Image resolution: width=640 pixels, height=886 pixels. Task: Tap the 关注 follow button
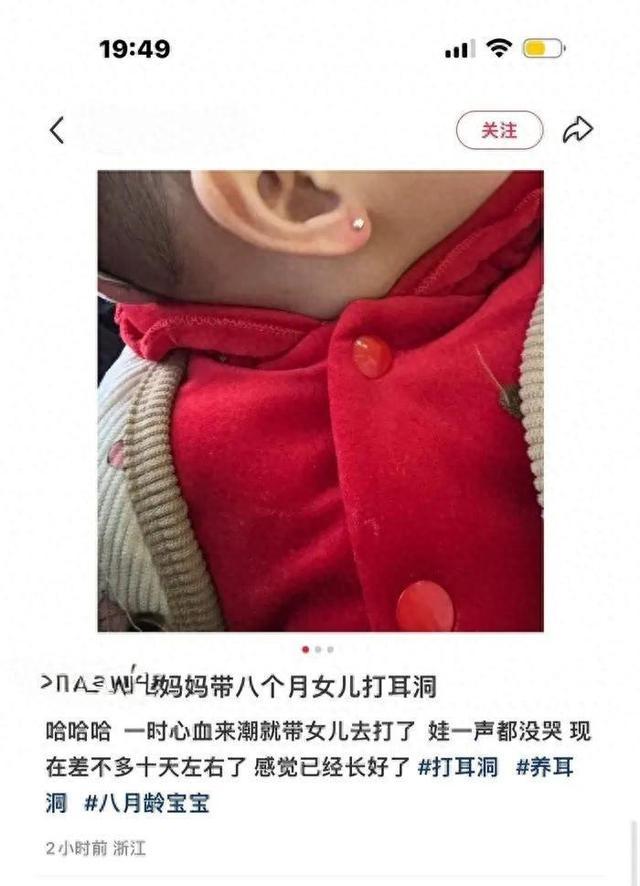pos(499,130)
